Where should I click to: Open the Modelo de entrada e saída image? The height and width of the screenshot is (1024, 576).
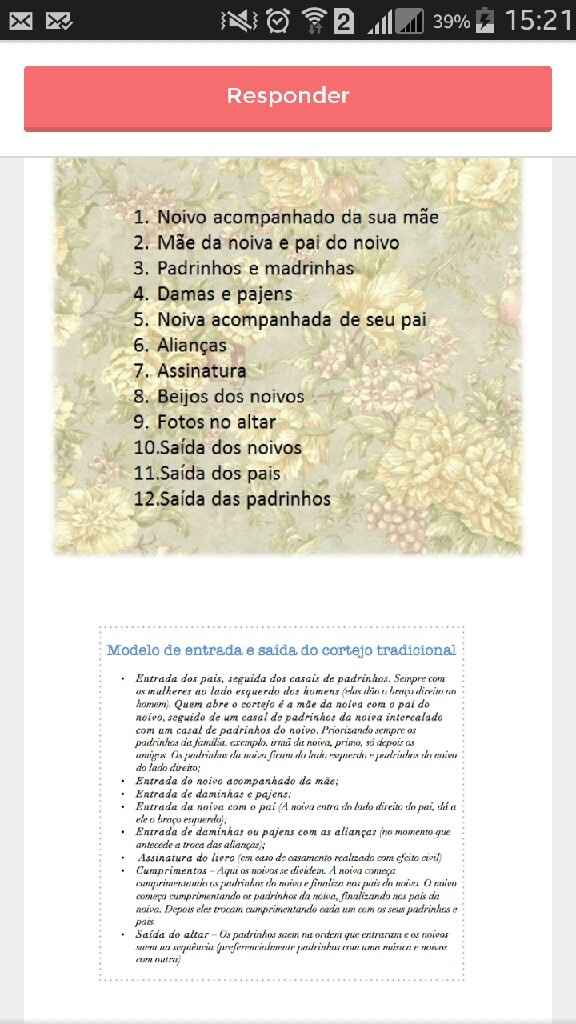click(281, 803)
